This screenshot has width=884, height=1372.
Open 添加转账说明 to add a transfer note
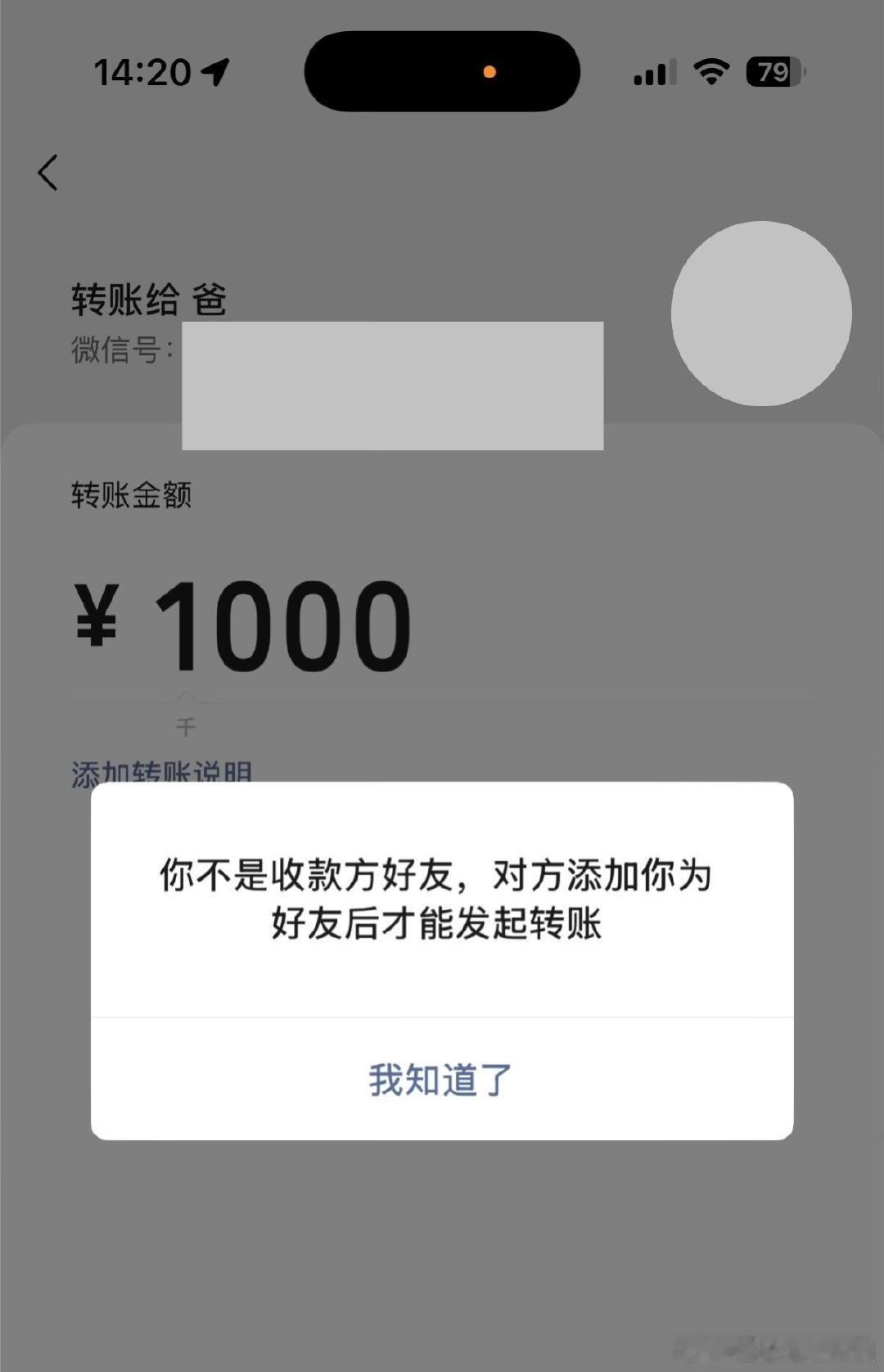[x=160, y=770]
